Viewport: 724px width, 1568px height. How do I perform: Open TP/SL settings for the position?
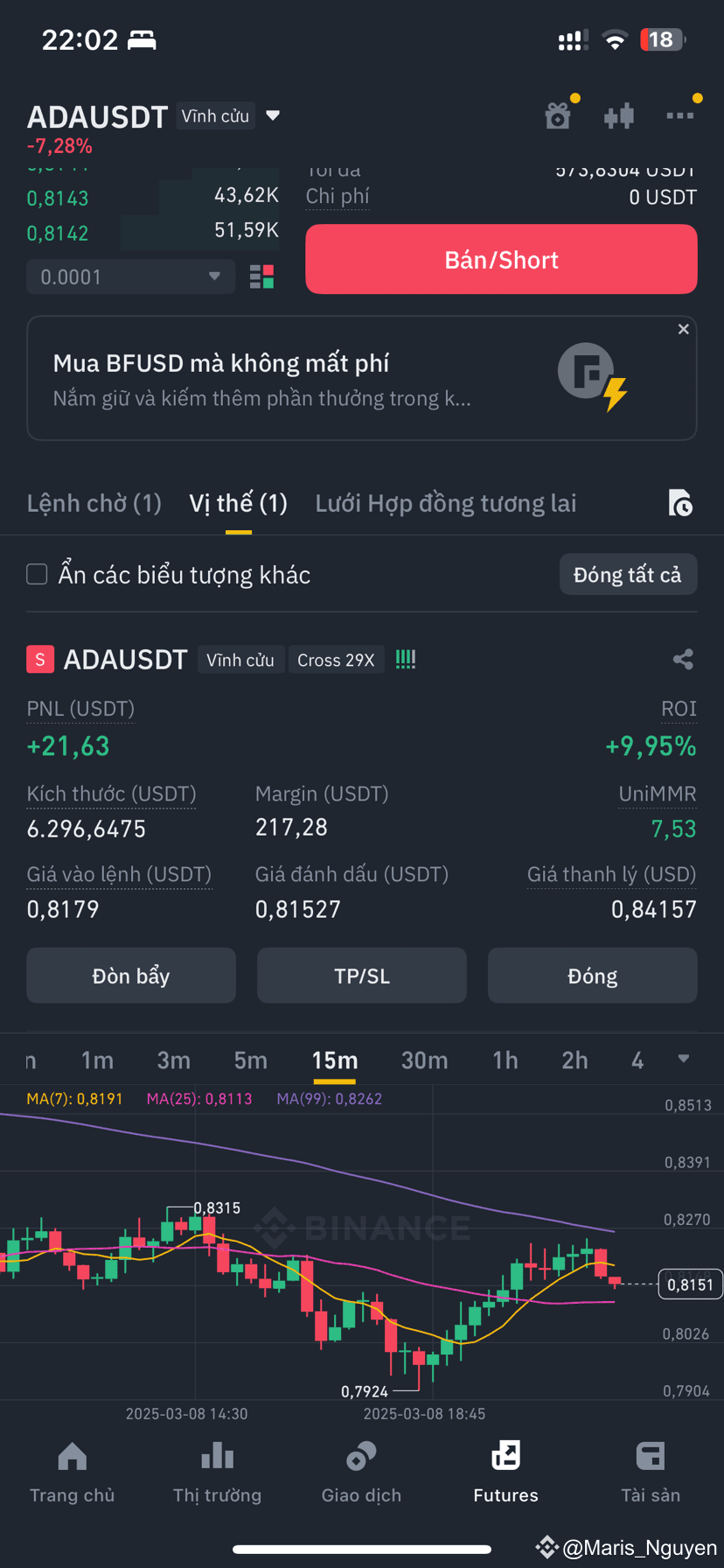361,975
